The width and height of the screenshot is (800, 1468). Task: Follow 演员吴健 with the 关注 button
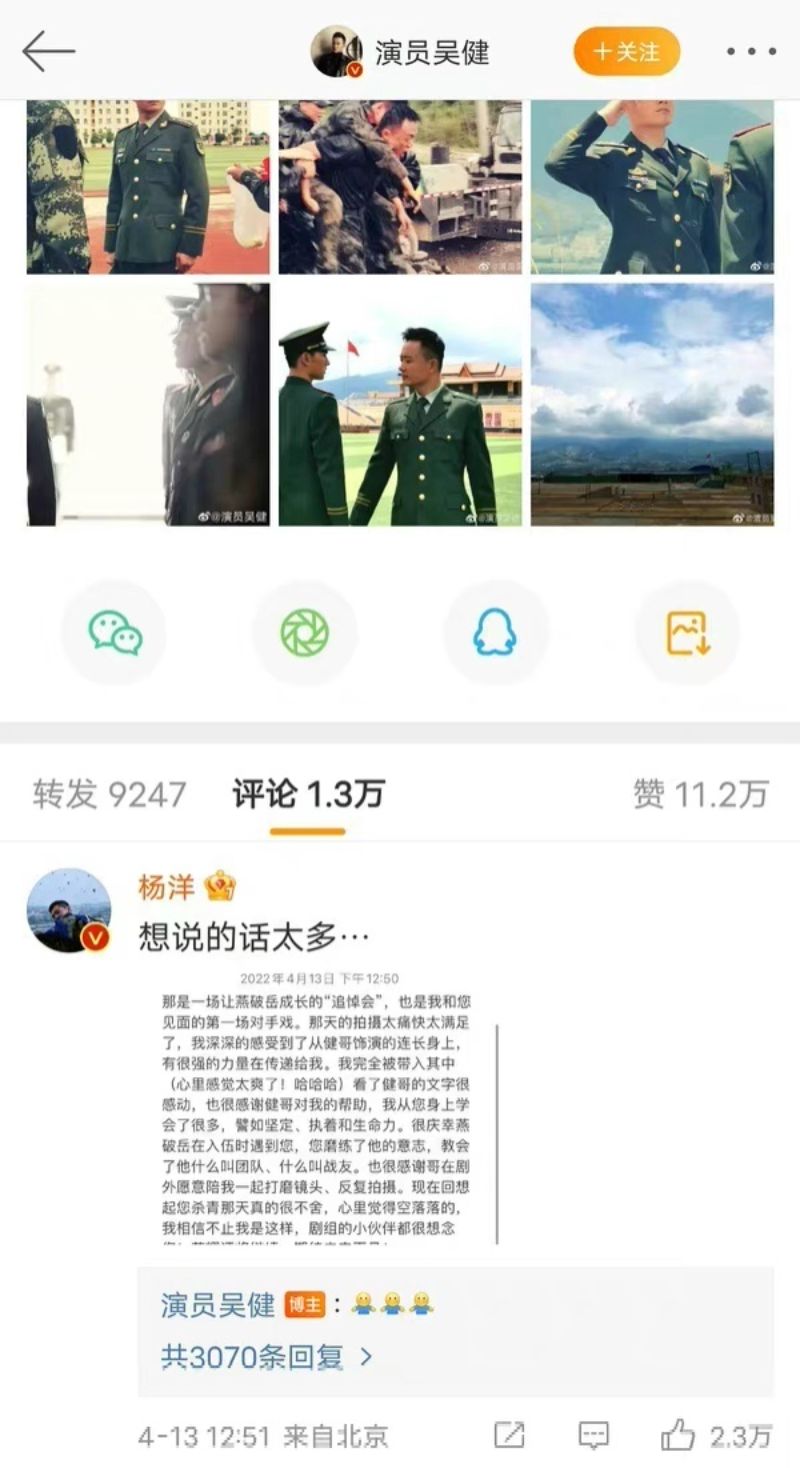pyautogui.click(x=626, y=51)
